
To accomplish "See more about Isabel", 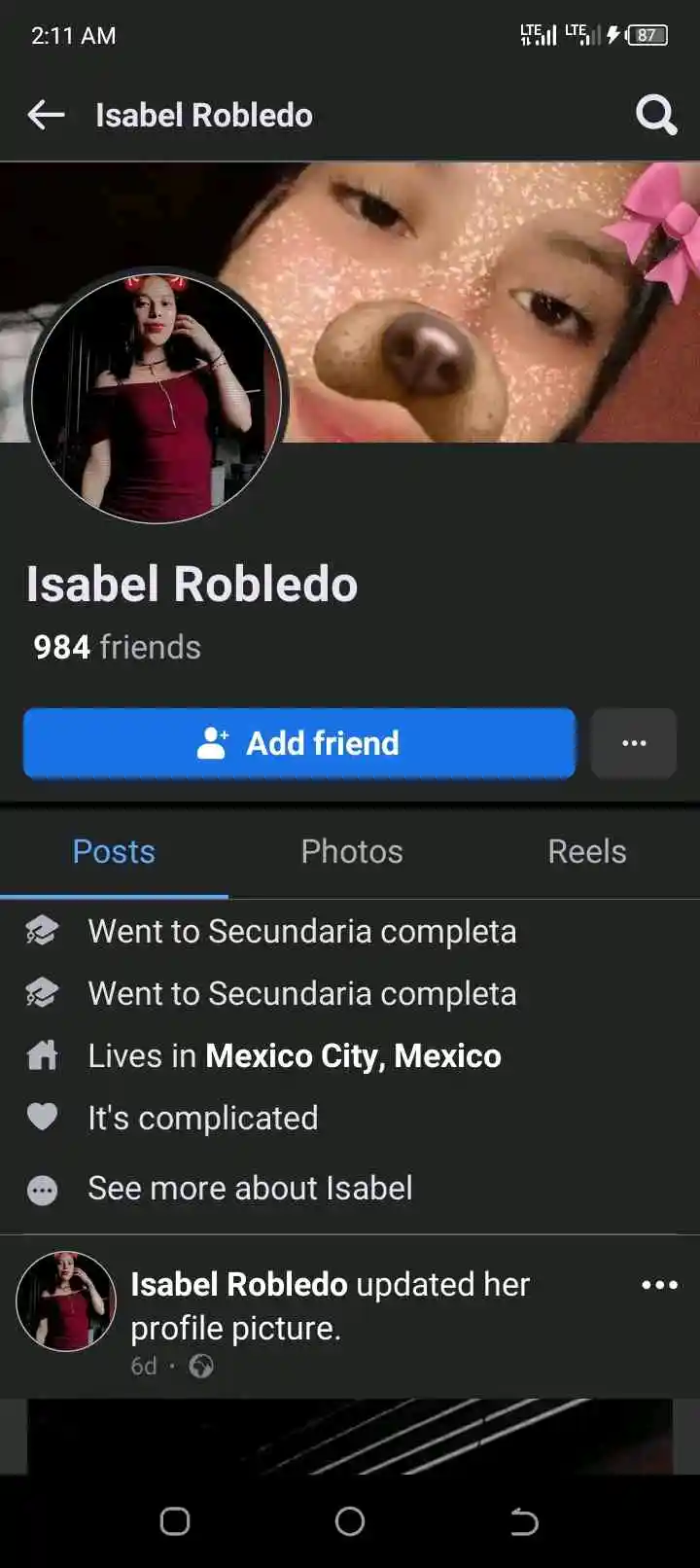I will [250, 1188].
